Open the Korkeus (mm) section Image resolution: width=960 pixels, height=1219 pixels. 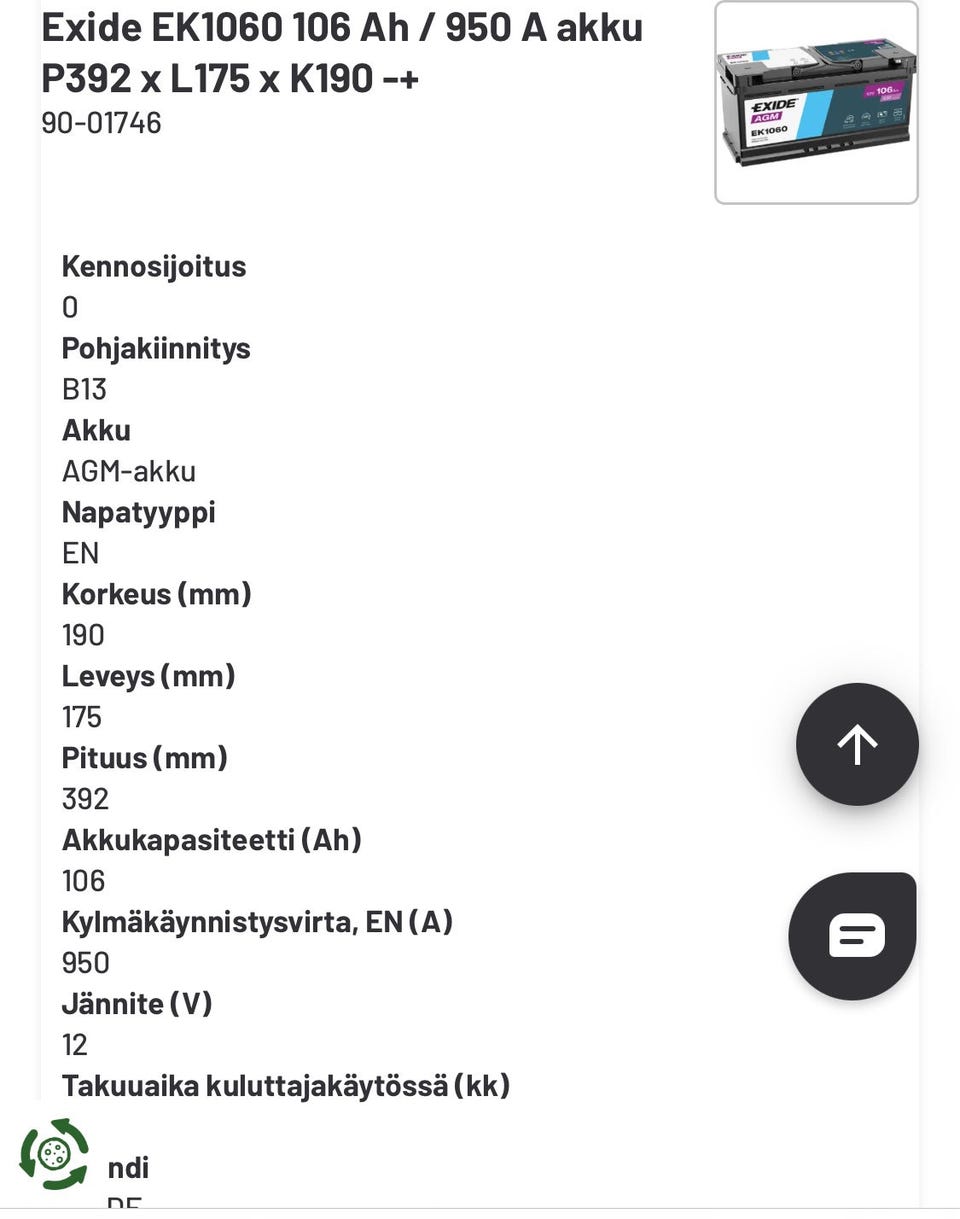click(x=156, y=593)
